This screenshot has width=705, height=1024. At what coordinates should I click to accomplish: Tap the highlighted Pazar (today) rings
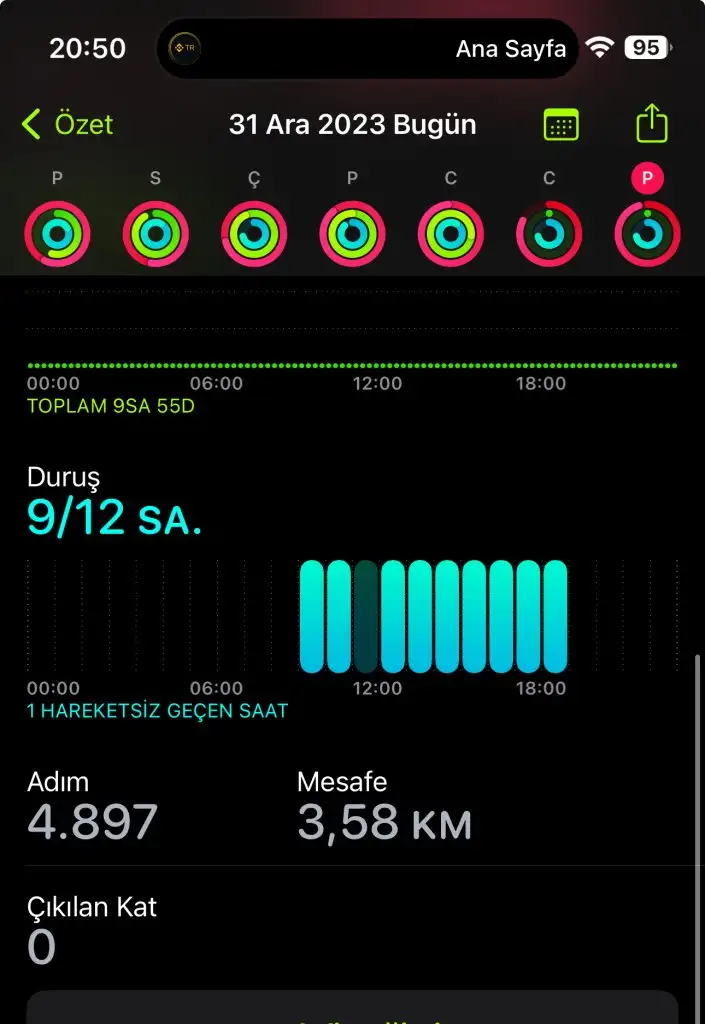(647, 234)
